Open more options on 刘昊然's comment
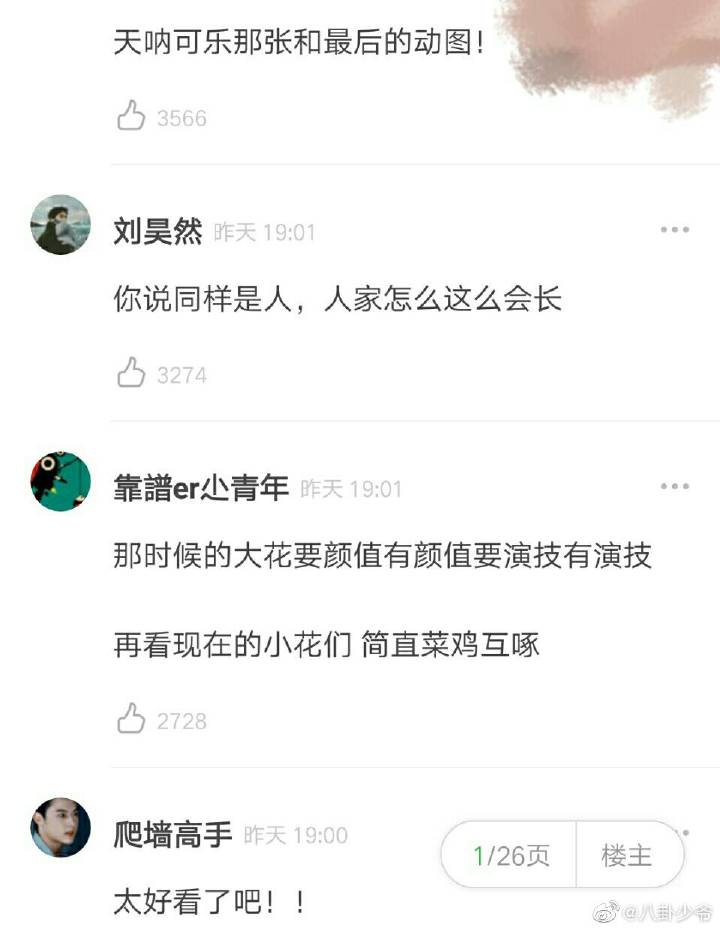720x930 pixels. [x=675, y=231]
